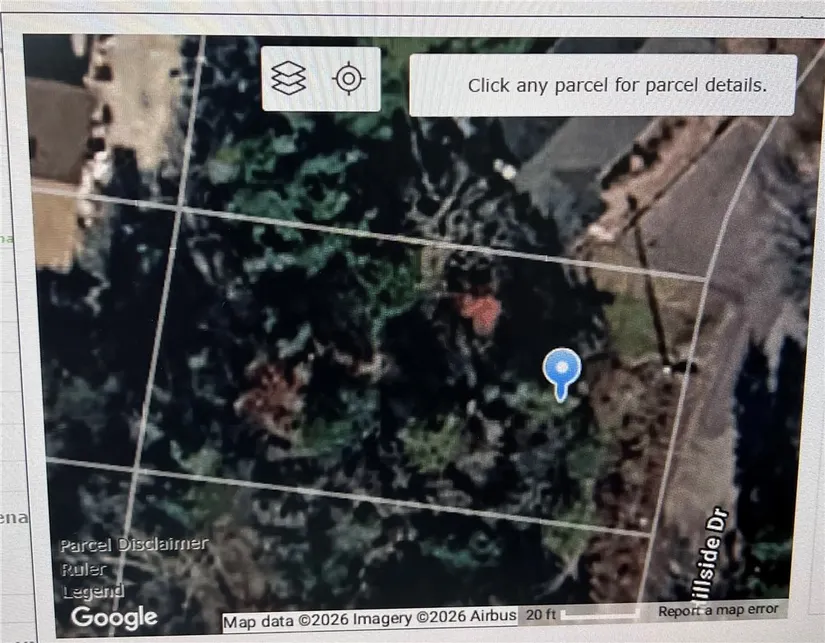Tap the blue parcel marker pin
825x643 pixels.
coord(561,370)
